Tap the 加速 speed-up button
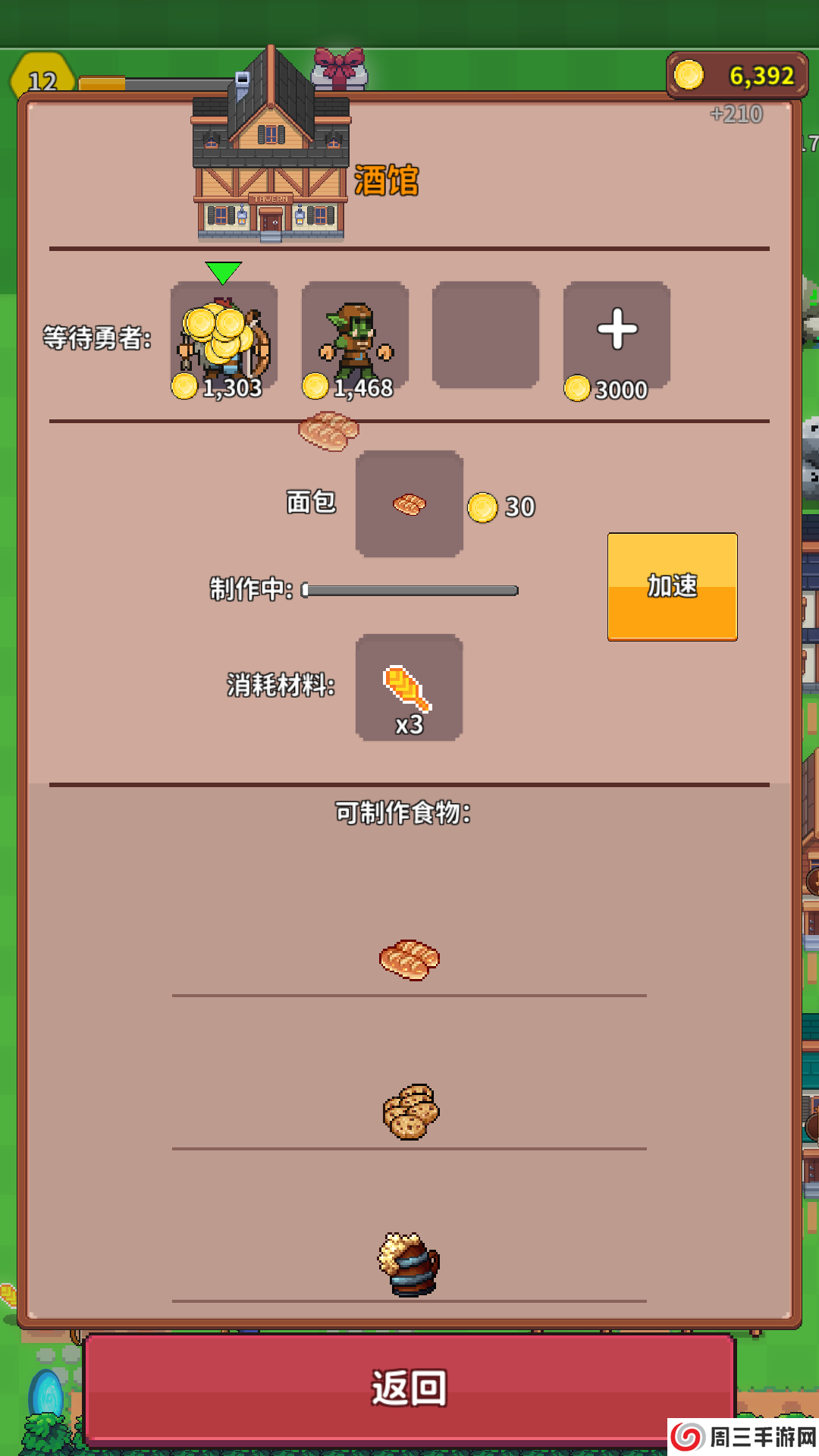819x1456 pixels. 672,586
